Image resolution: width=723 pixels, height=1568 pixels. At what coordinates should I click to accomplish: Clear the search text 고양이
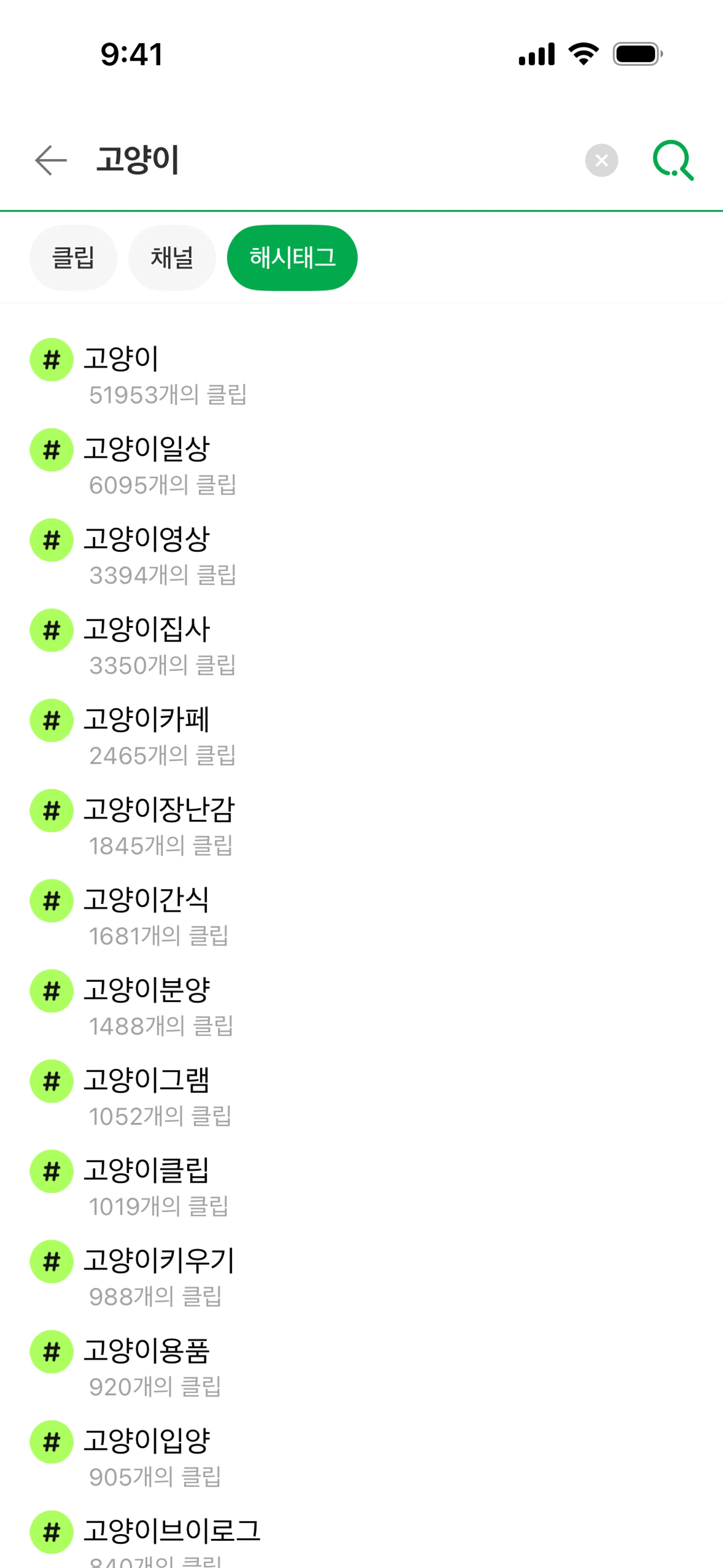(x=601, y=160)
